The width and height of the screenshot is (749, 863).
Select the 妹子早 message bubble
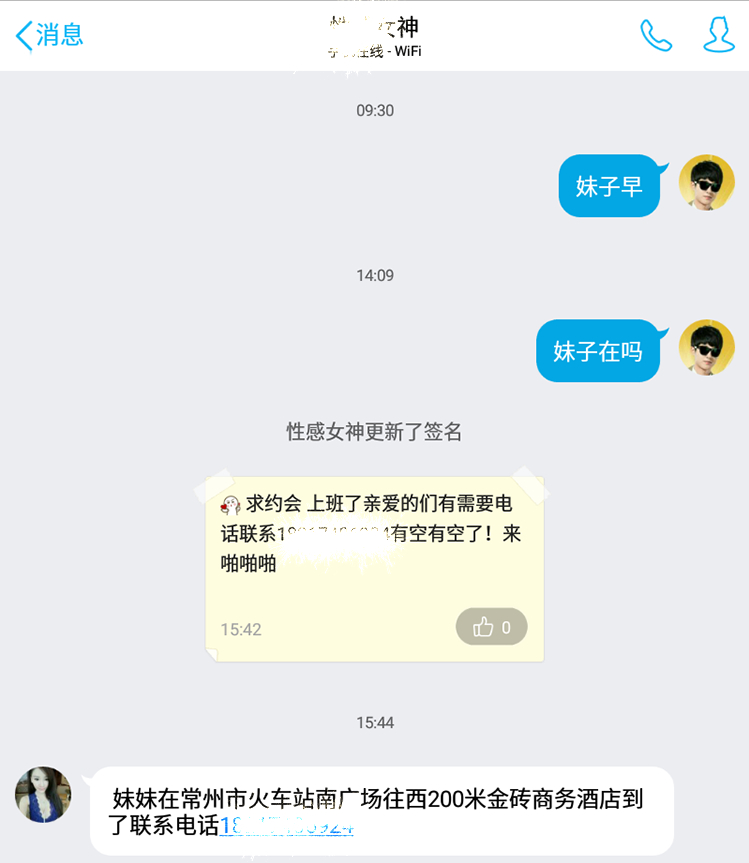[608, 186]
